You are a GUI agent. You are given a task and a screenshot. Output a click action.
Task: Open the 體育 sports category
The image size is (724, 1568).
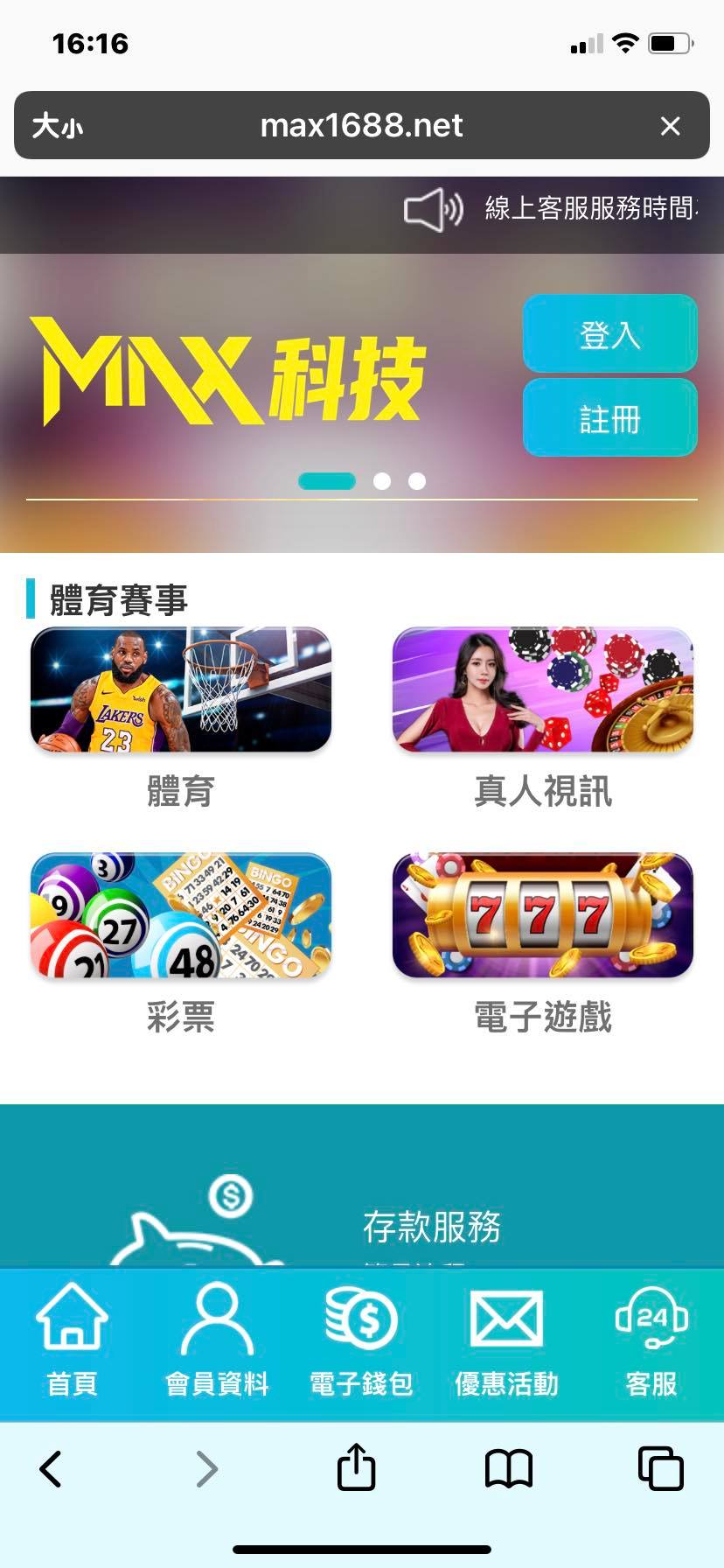181,690
